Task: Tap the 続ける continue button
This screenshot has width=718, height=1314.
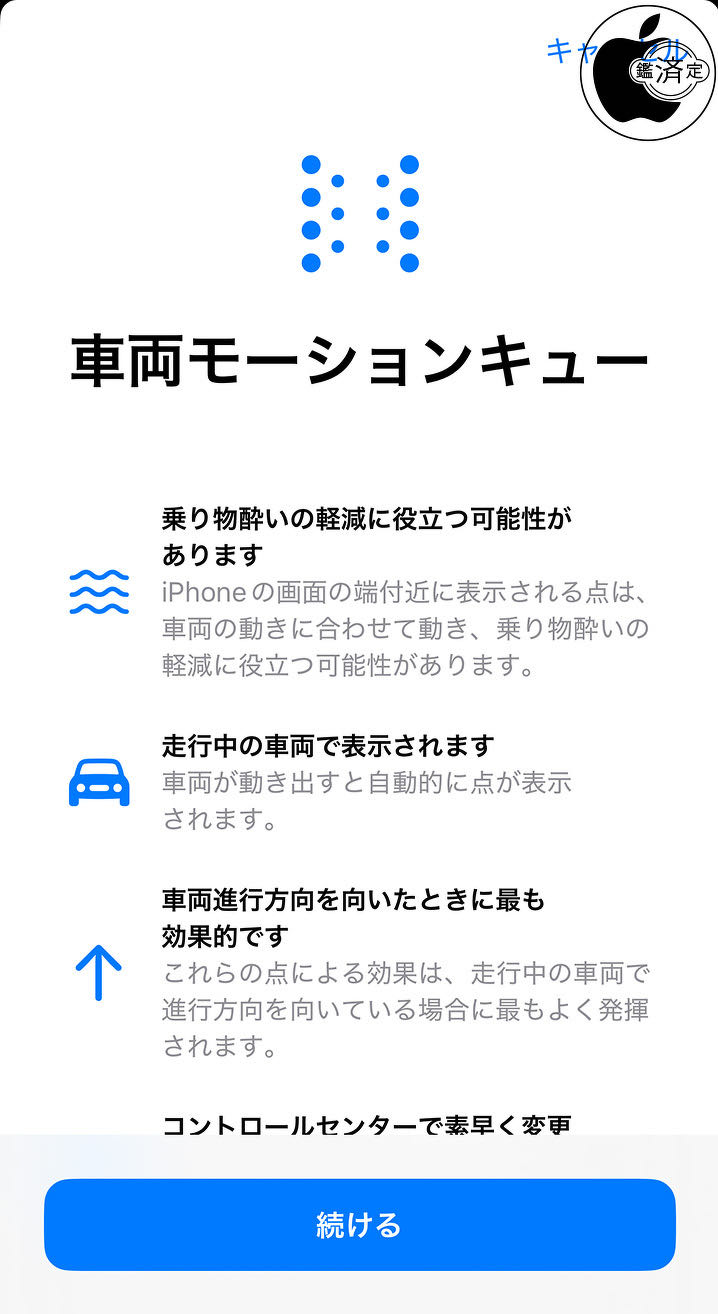Action: pyautogui.click(x=359, y=1224)
